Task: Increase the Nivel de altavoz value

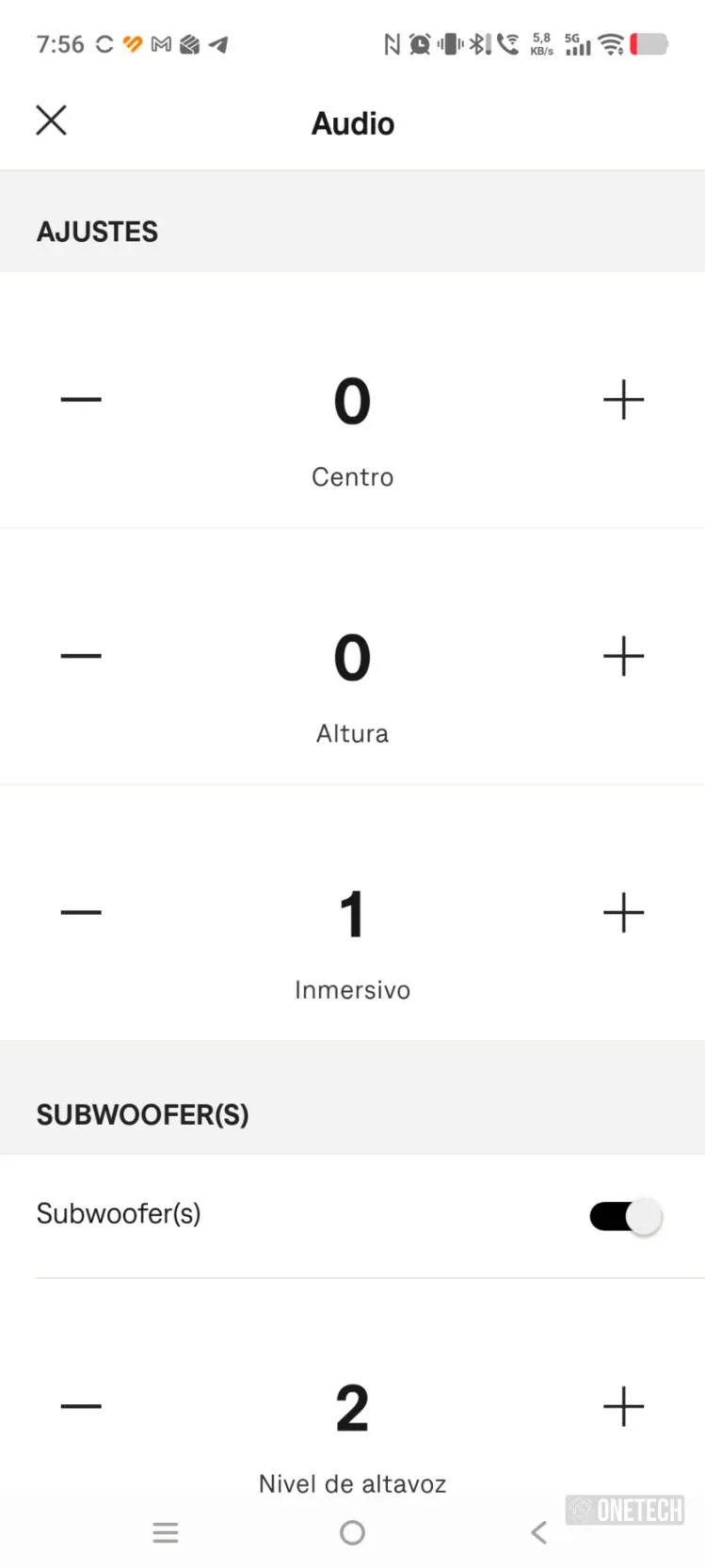Action: (623, 1406)
